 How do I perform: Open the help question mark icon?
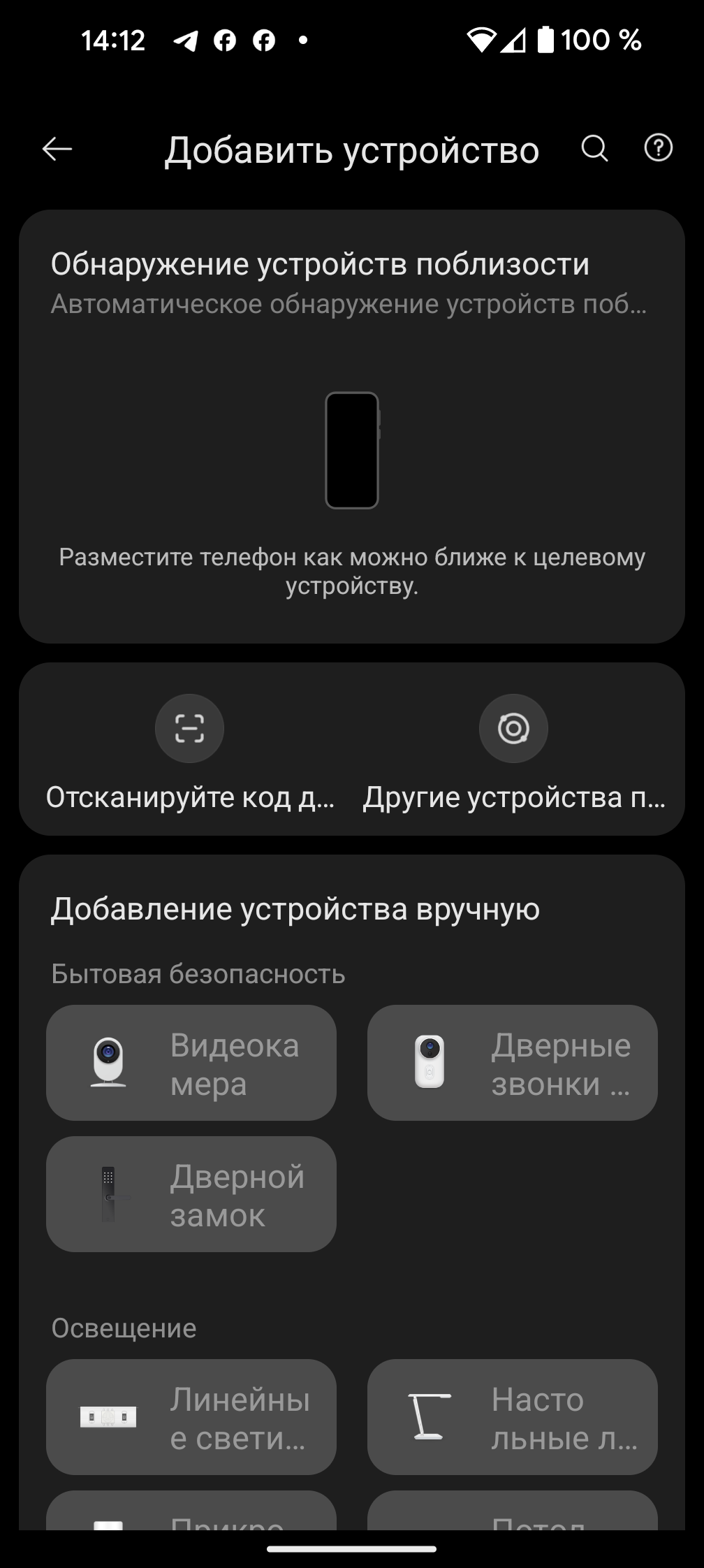(658, 148)
